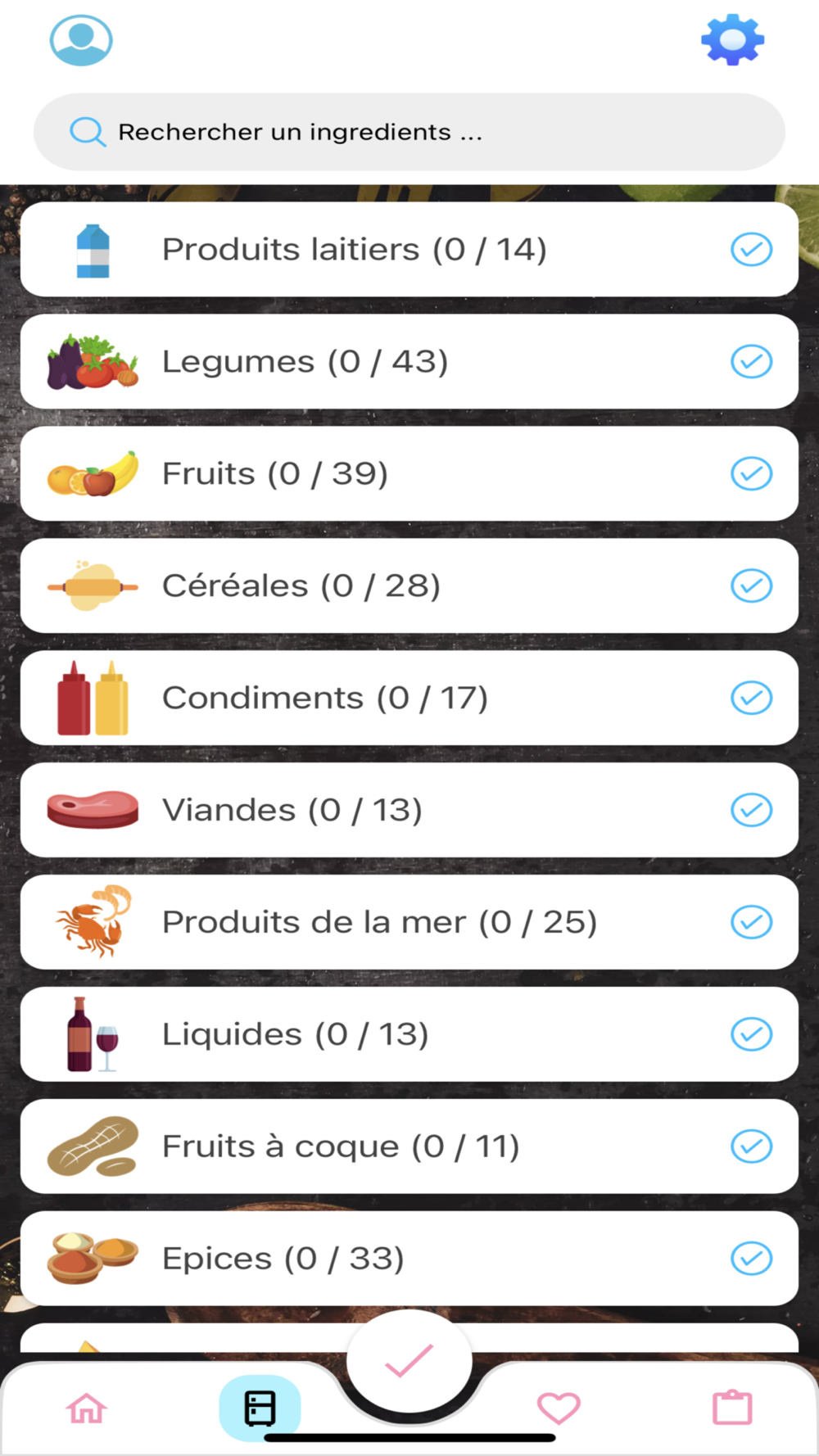Switch to the fridge tab
The image size is (819, 1456).
pos(260,1409)
